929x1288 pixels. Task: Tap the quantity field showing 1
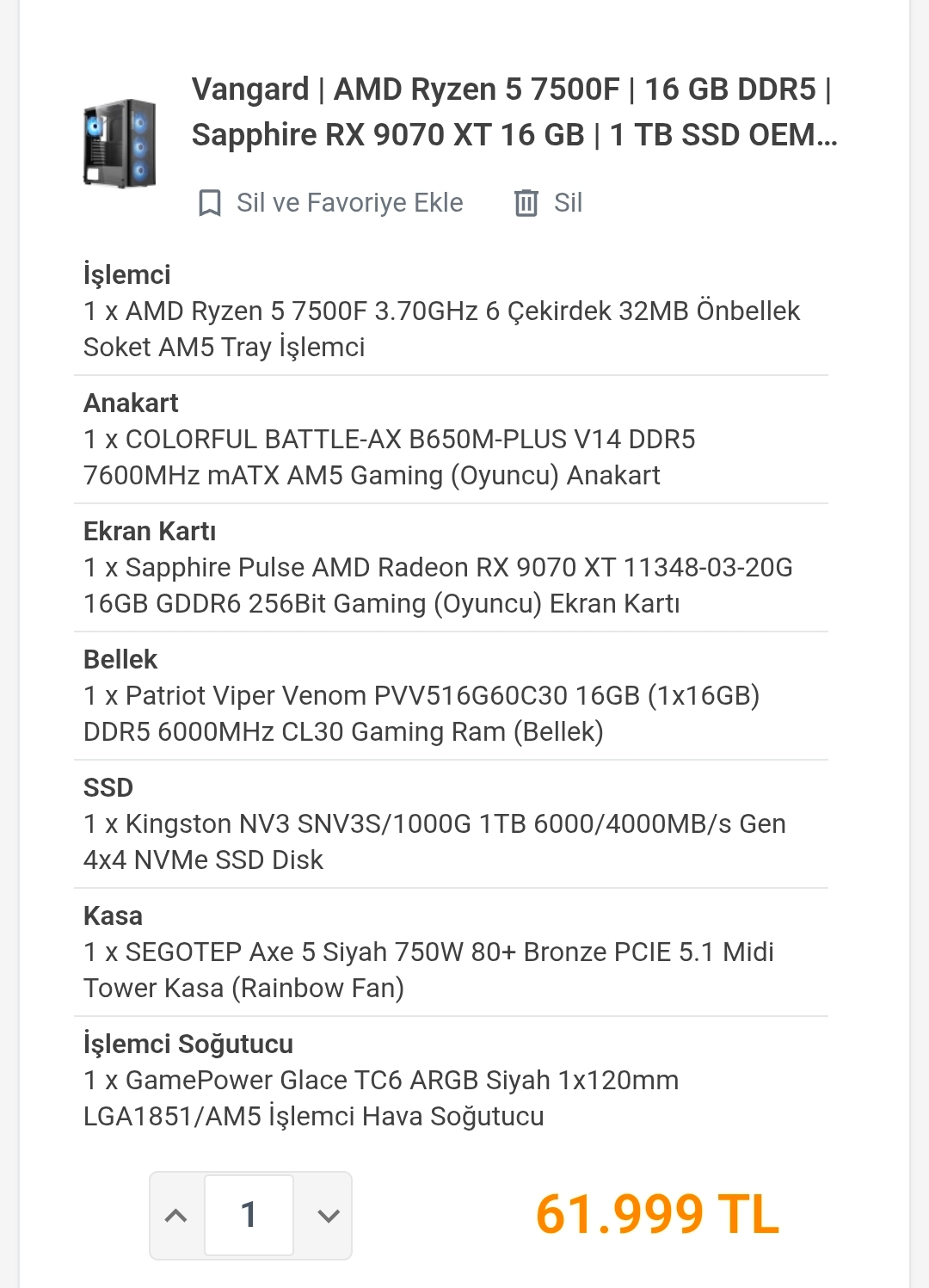pyautogui.click(x=249, y=1215)
